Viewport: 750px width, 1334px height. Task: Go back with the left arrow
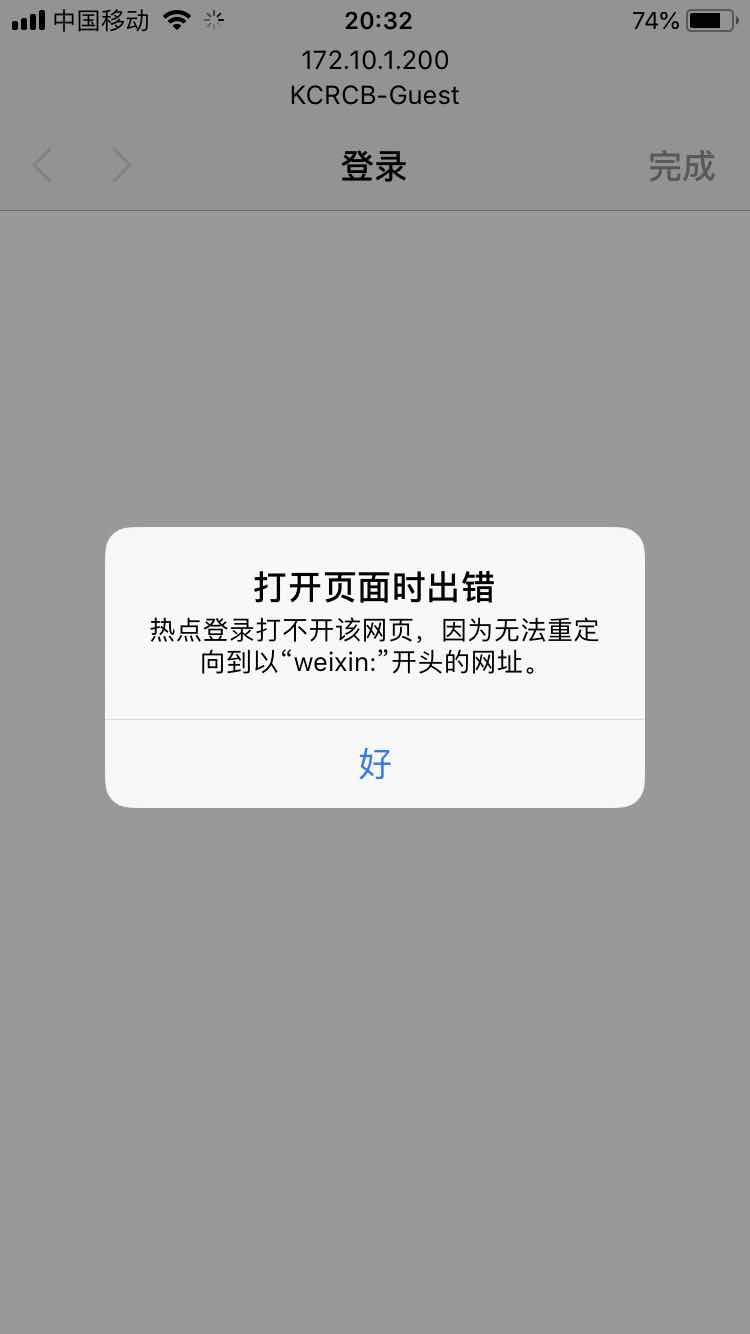click(x=42, y=166)
